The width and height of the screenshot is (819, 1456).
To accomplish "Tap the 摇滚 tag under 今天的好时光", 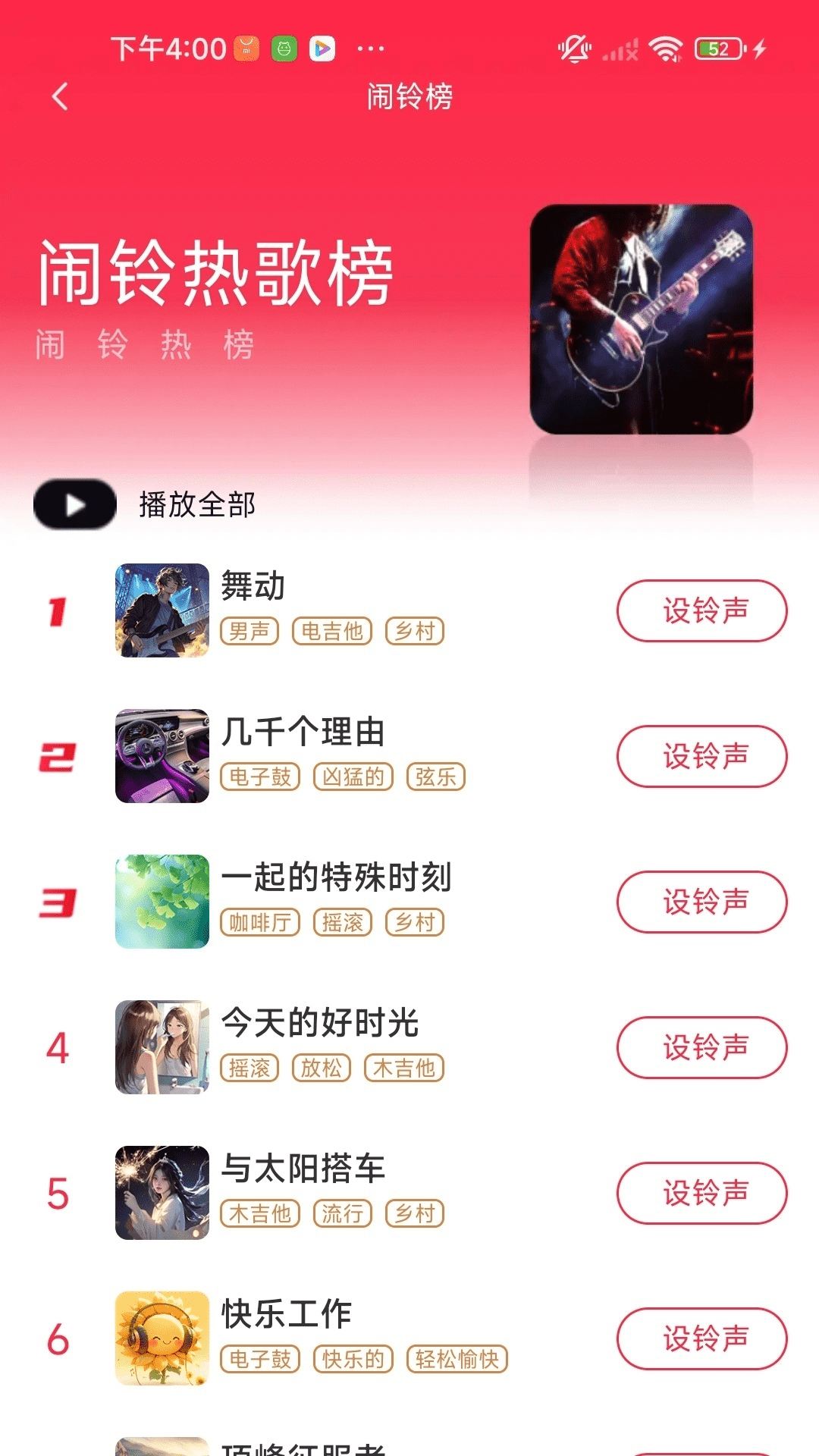I will point(250,1067).
